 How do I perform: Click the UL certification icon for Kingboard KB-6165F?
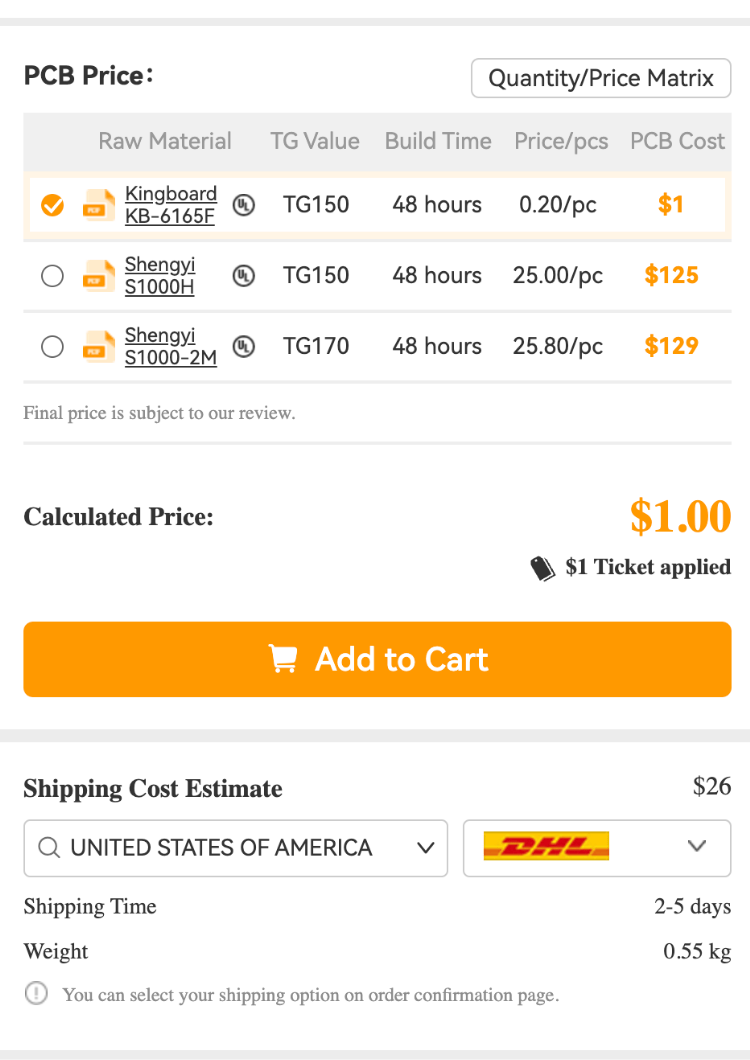coord(242,204)
